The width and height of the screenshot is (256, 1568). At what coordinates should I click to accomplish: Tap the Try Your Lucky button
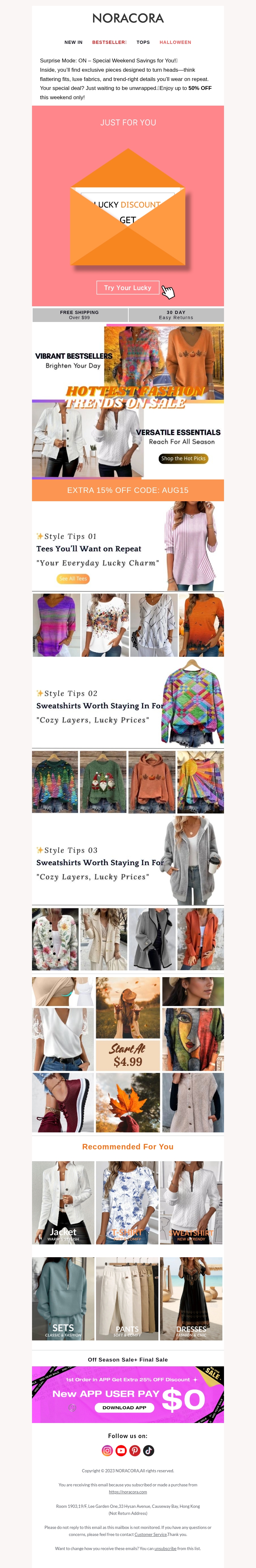point(128,288)
